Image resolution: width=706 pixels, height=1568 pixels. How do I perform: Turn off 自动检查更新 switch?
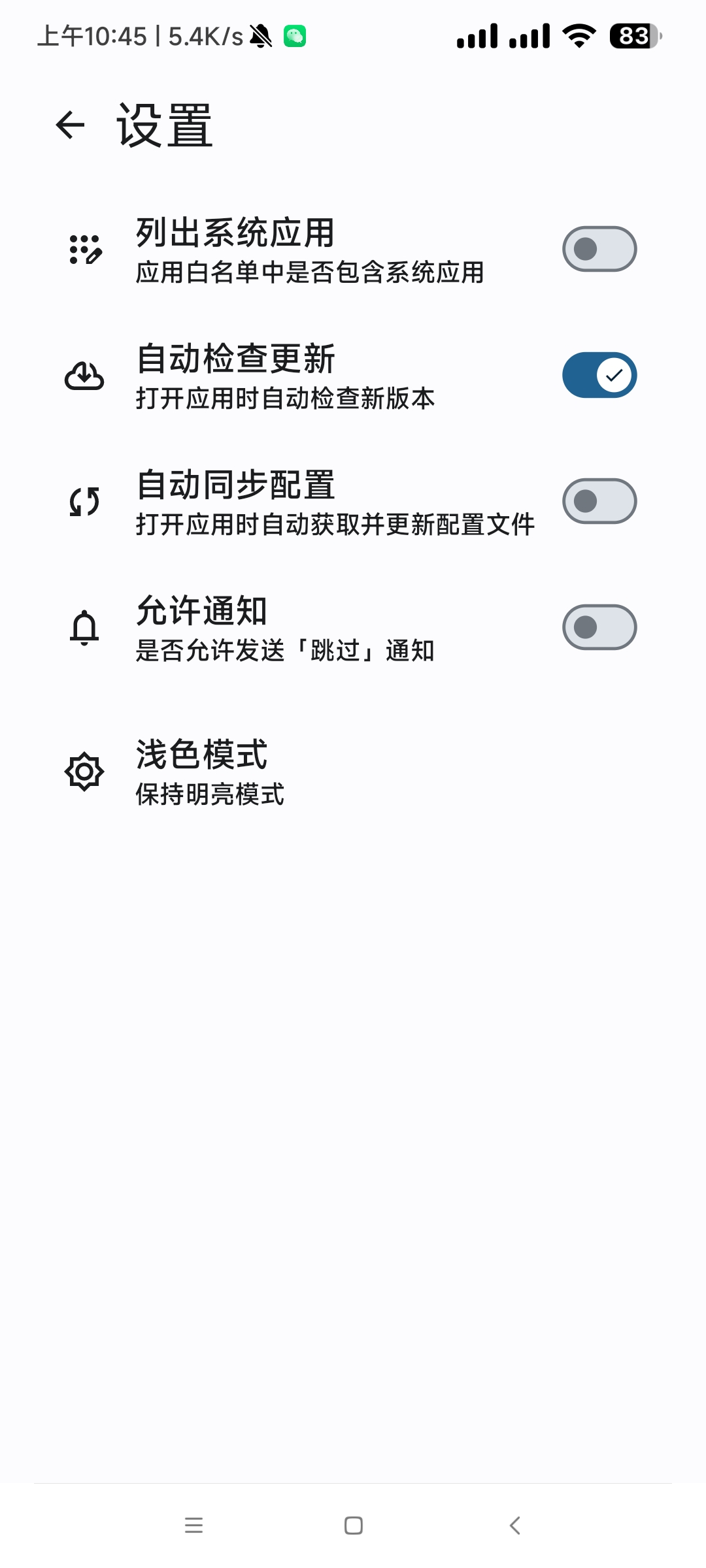coord(599,375)
